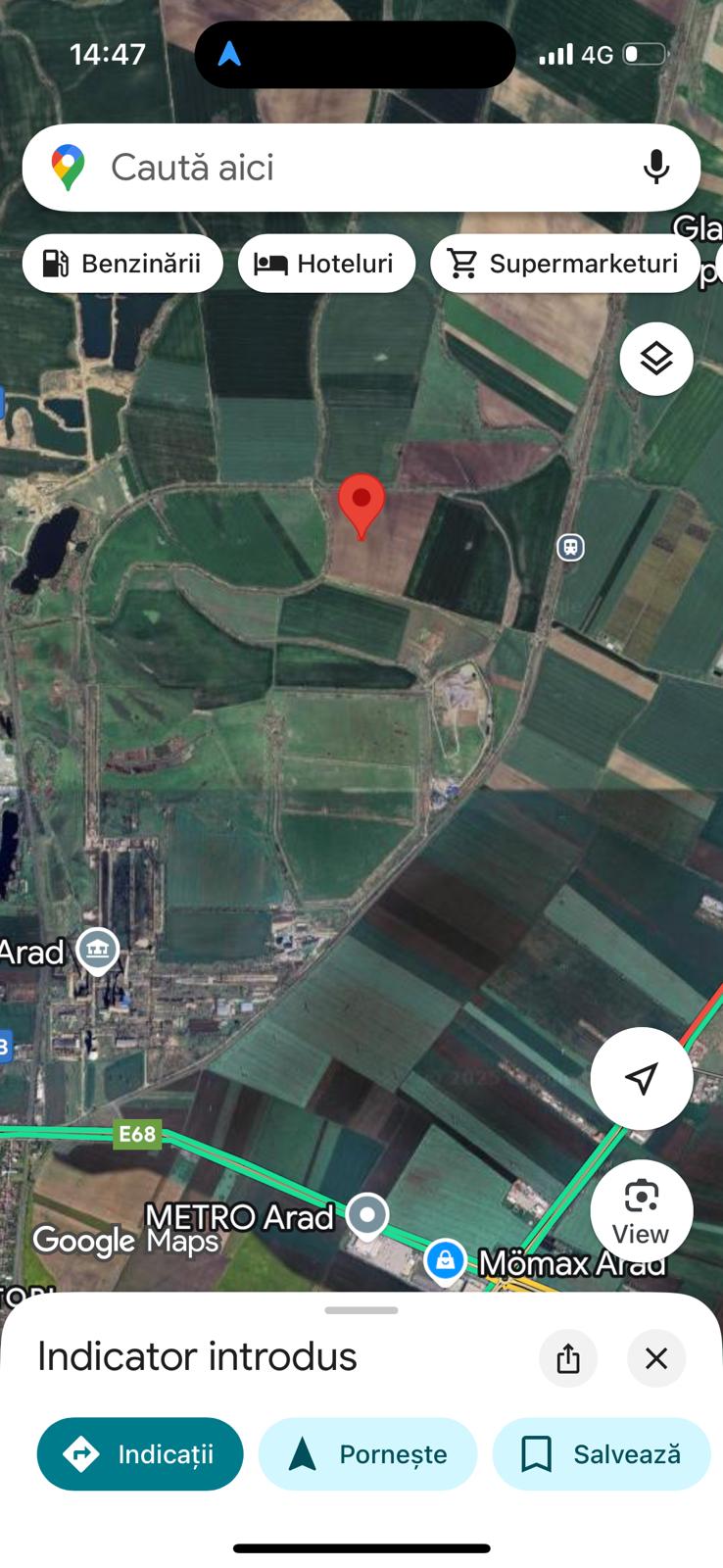Share the dropped pin location
Viewport: 723px width, 1568px height.
point(568,1358)
